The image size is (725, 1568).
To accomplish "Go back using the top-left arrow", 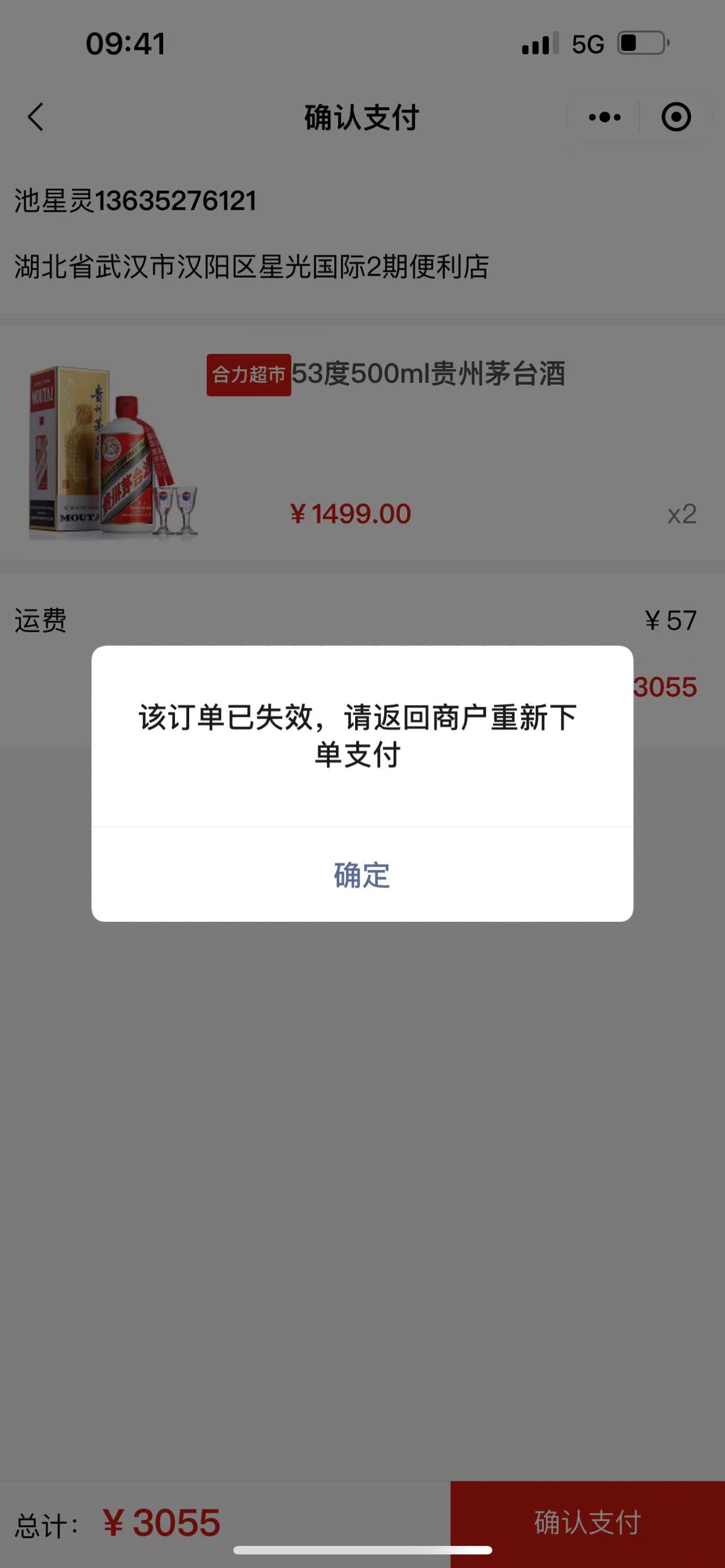I will pyautogui.click(x=36, y=117).
